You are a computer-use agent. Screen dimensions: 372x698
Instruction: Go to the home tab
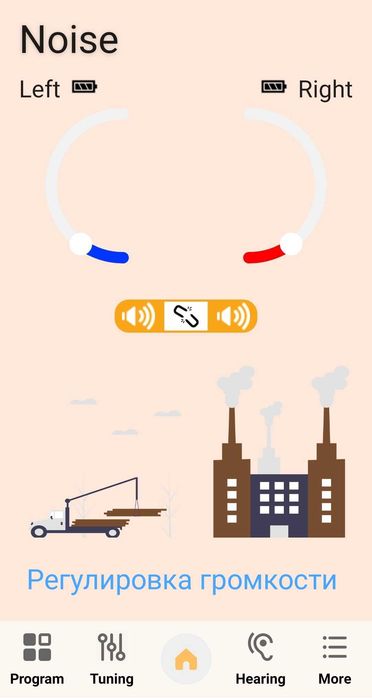[186, 659]
